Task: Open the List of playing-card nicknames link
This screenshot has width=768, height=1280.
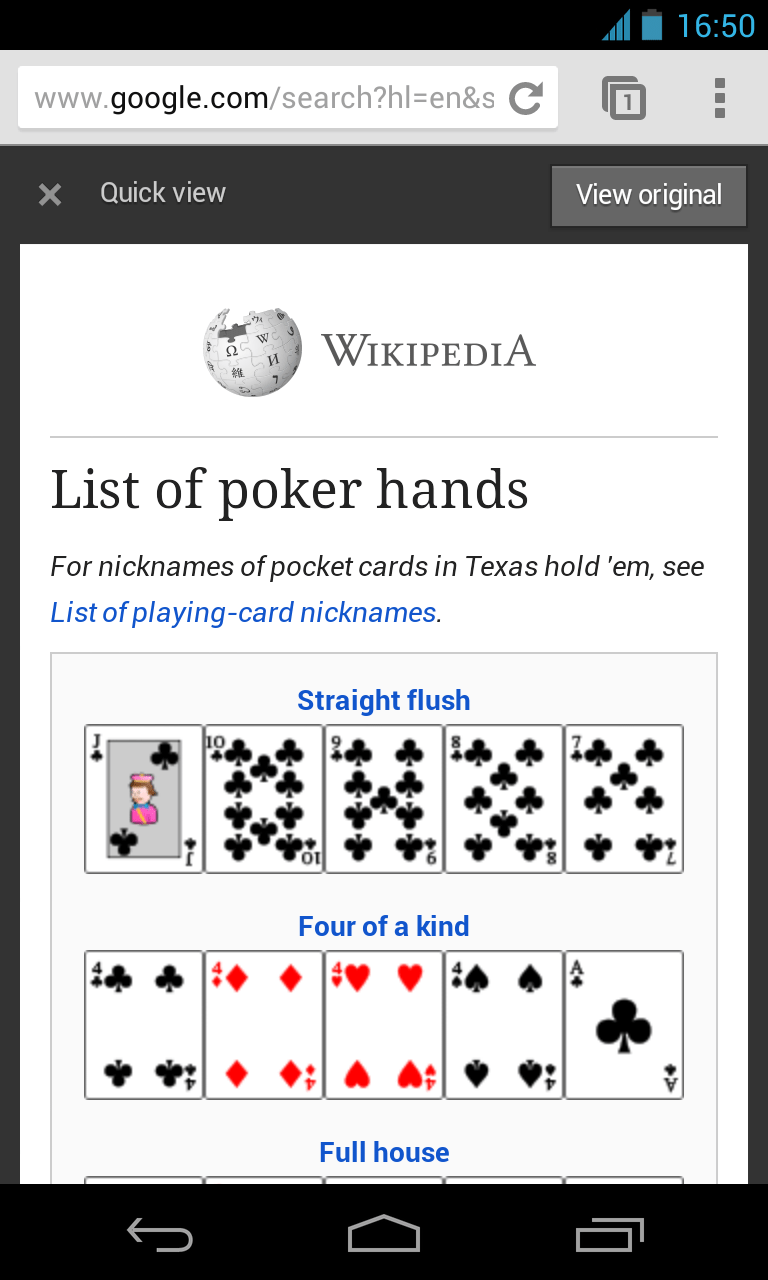Action: pos(243,612)
